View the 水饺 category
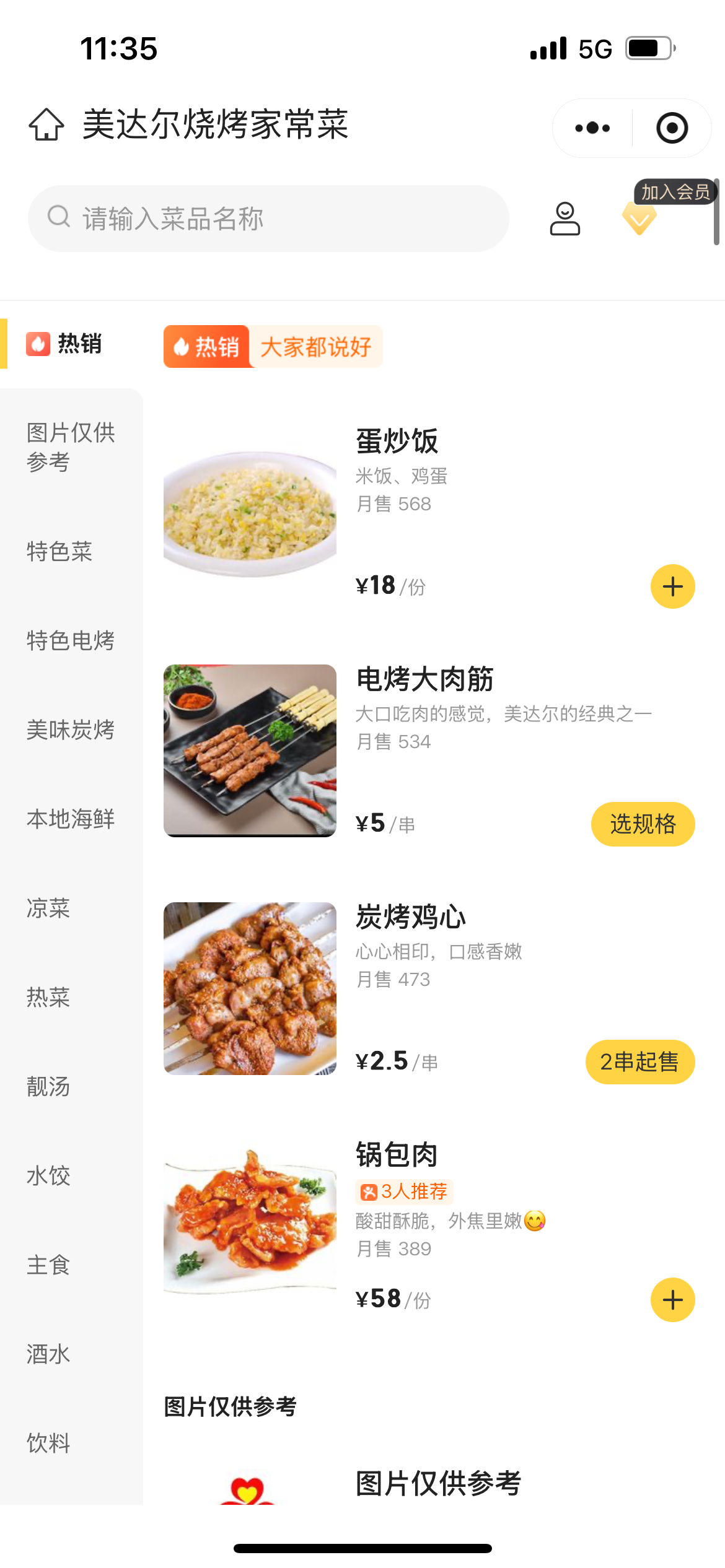 coord(48,1175)
